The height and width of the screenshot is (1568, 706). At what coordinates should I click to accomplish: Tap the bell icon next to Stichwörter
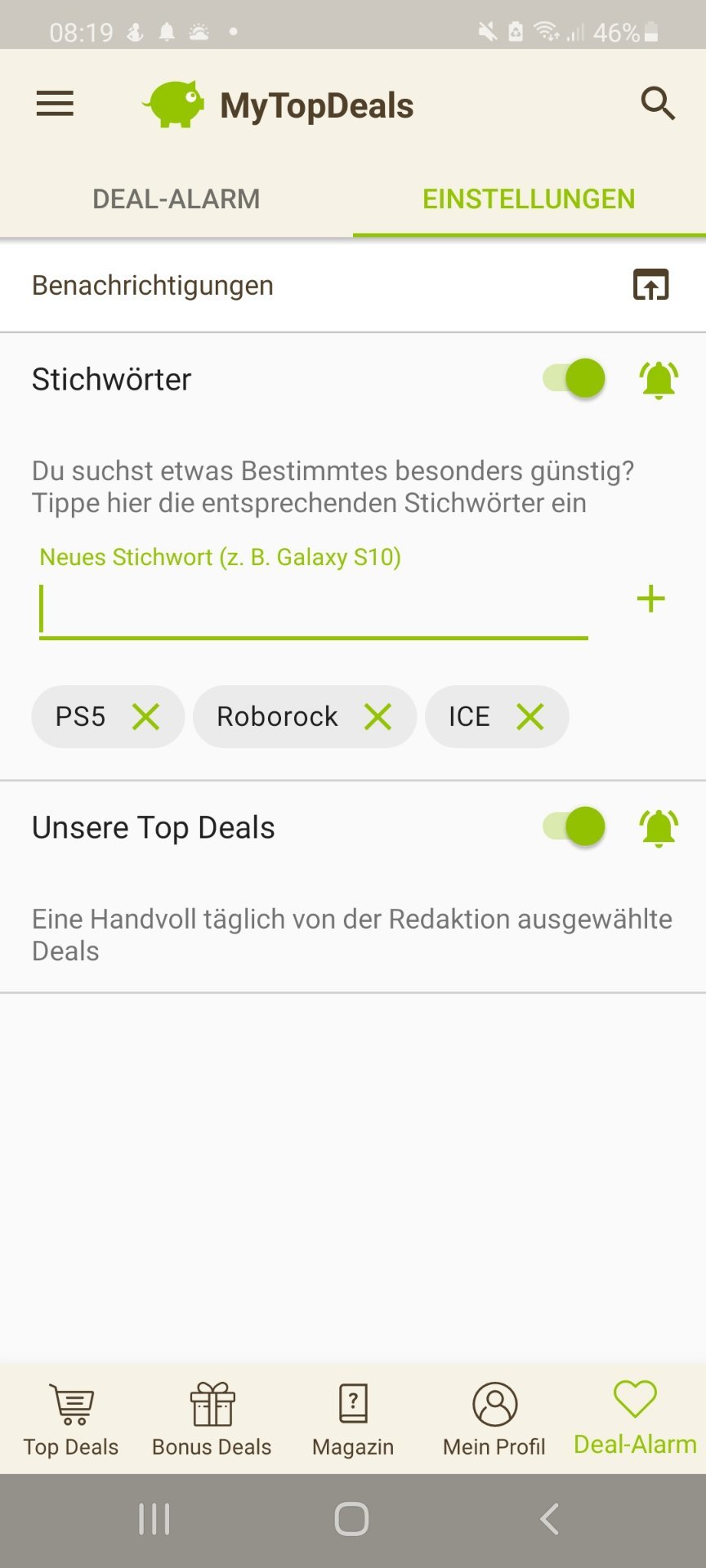point(659,380)
